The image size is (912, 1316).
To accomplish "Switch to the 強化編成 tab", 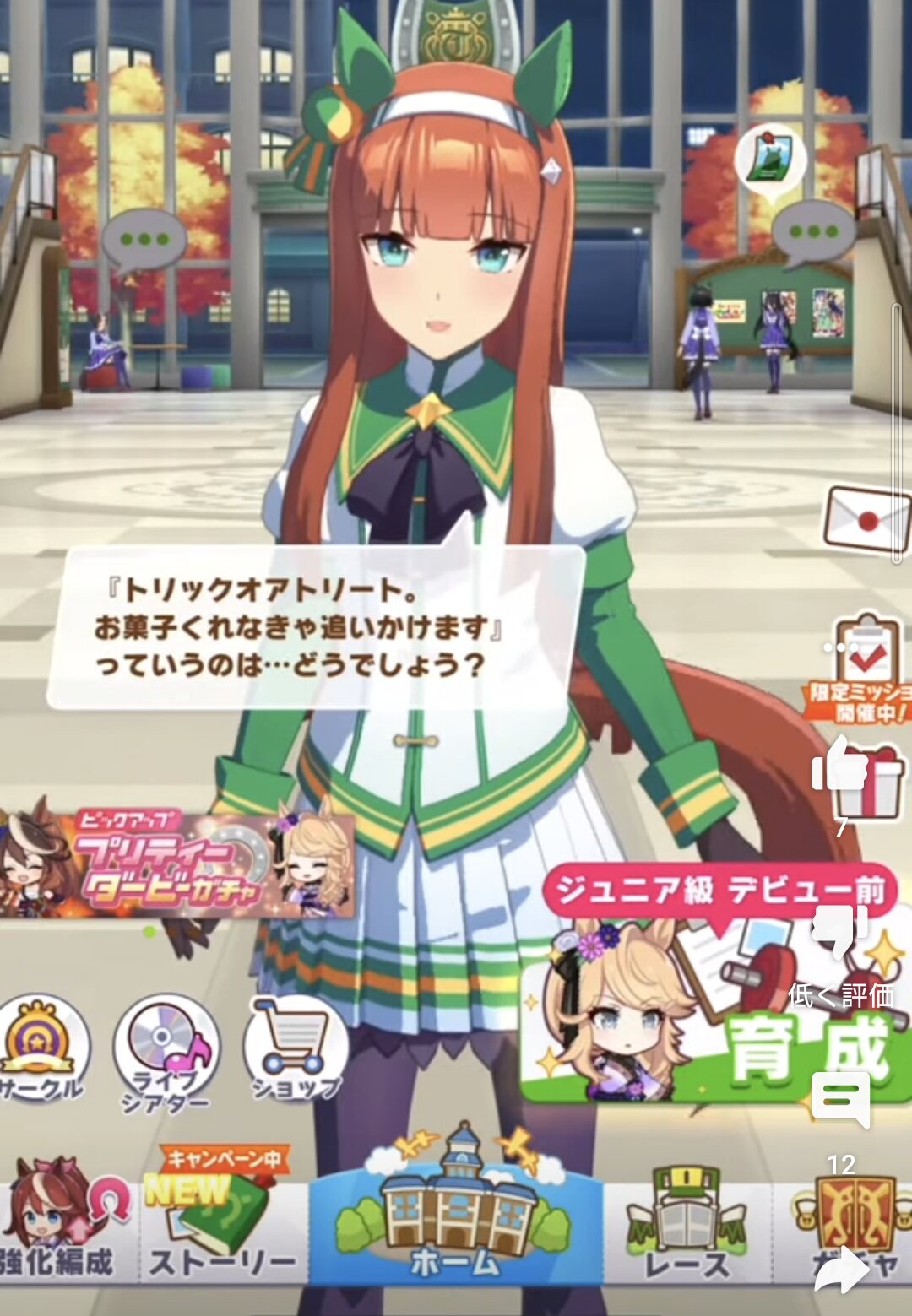I will (x=59, y=1224).
